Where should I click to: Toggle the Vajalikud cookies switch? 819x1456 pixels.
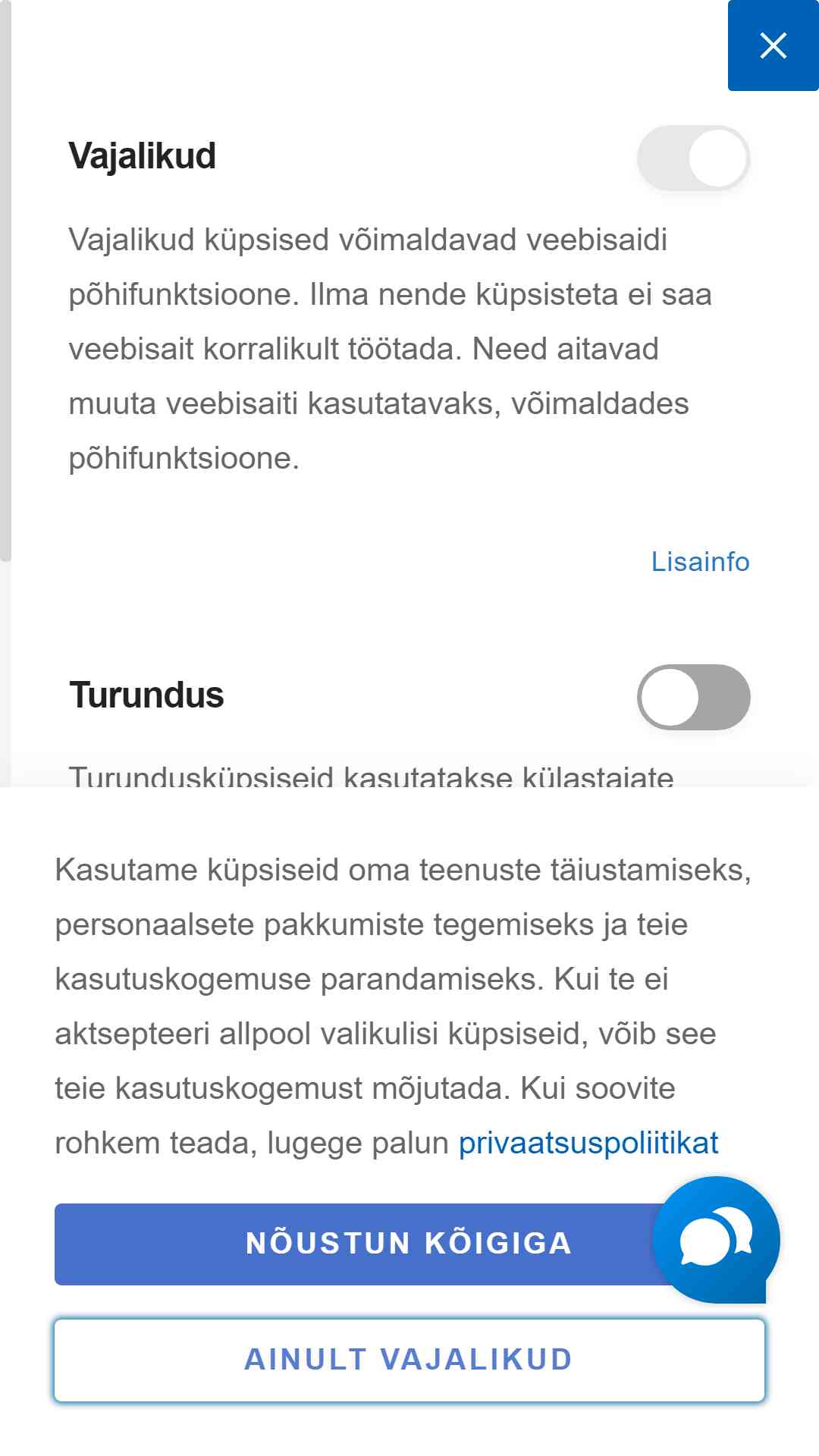[693, 158]
